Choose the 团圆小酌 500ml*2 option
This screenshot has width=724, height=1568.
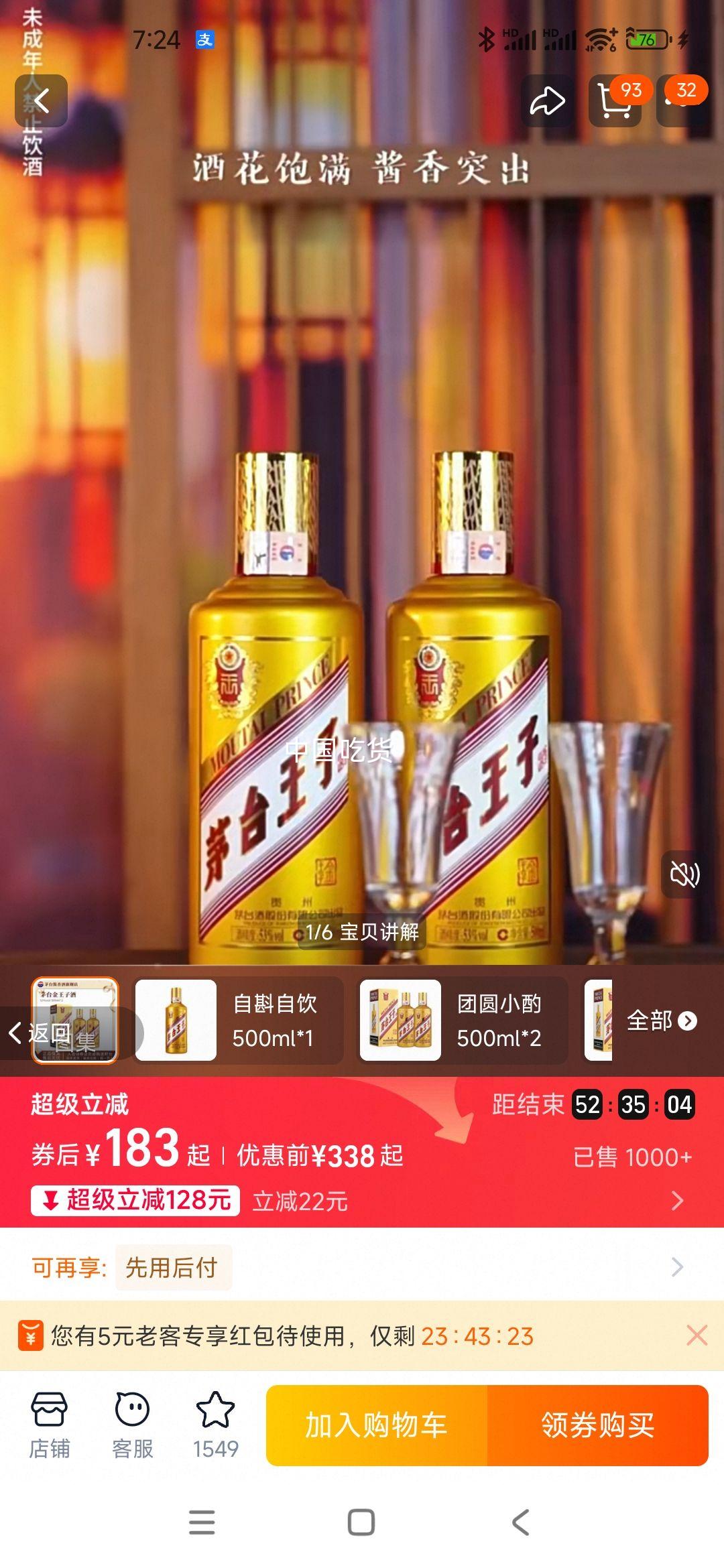click(x=463, y=1021)
